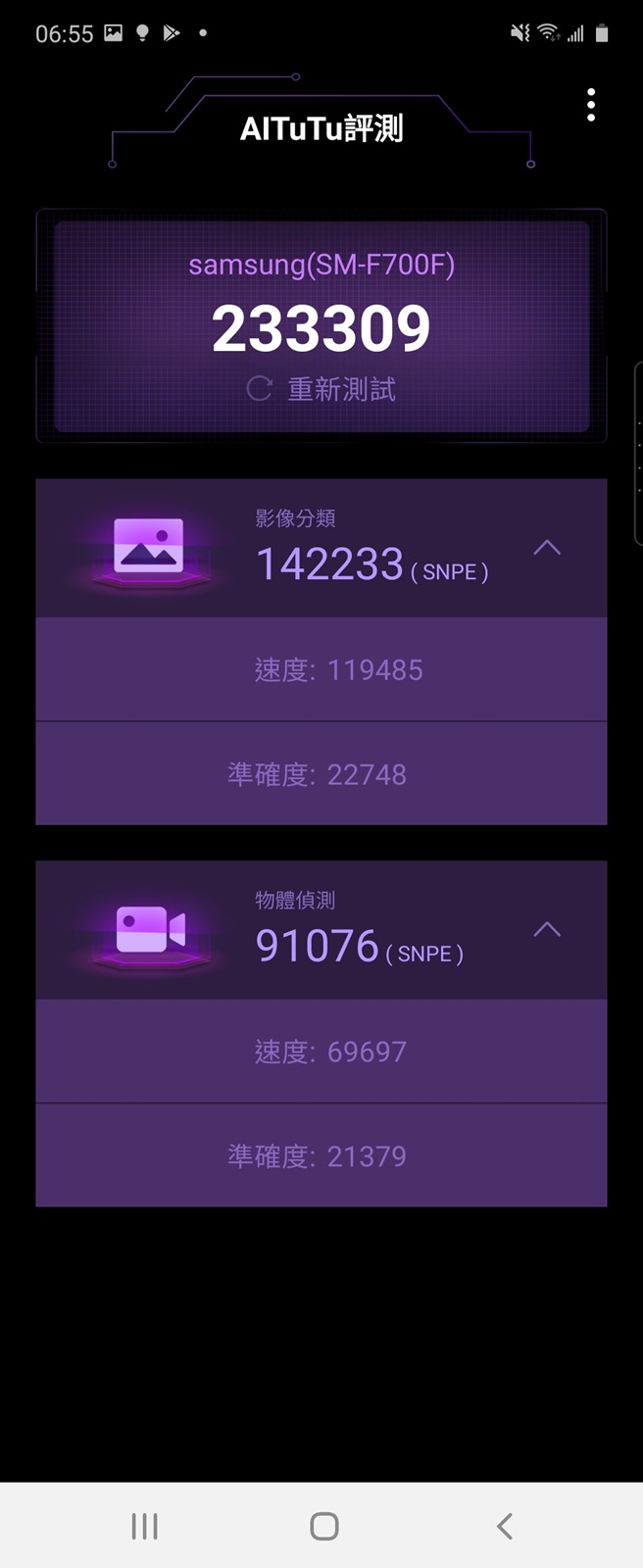Viewport: 643px width, 1568px height.
Task: Collapse the 影像分類 score section
Action: point(547,548)
